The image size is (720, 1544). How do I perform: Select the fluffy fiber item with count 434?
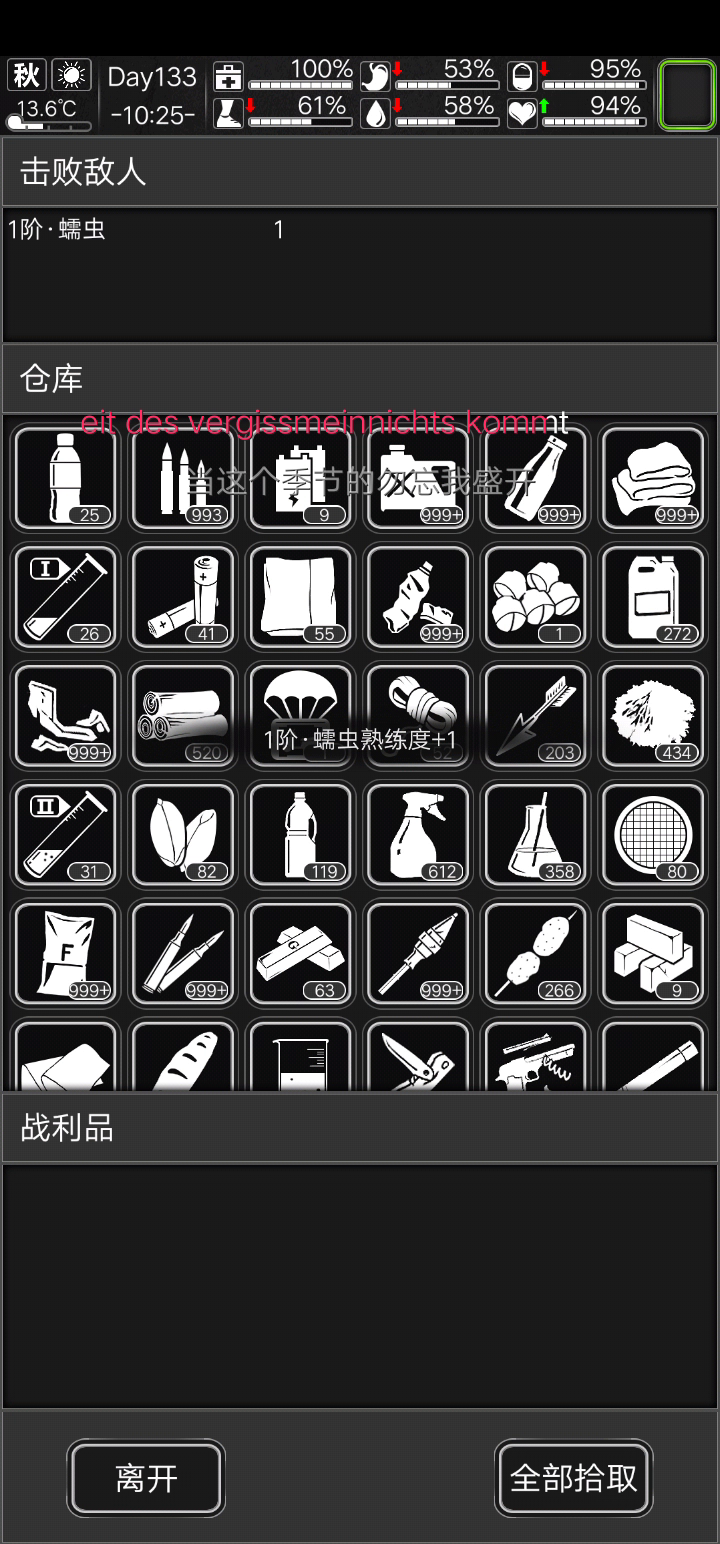tap(653, 716)
